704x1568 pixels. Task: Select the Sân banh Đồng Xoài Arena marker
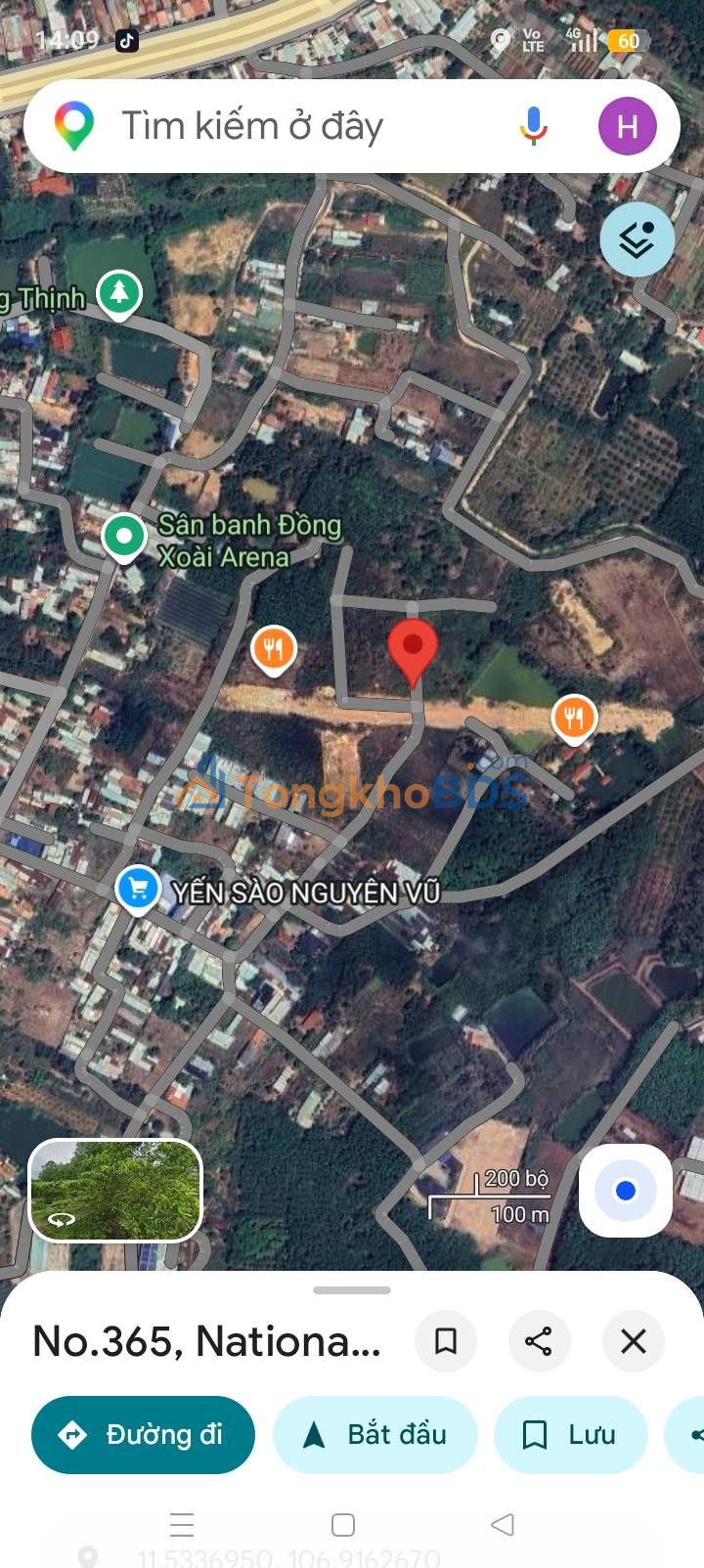click(x=124, y=536)
